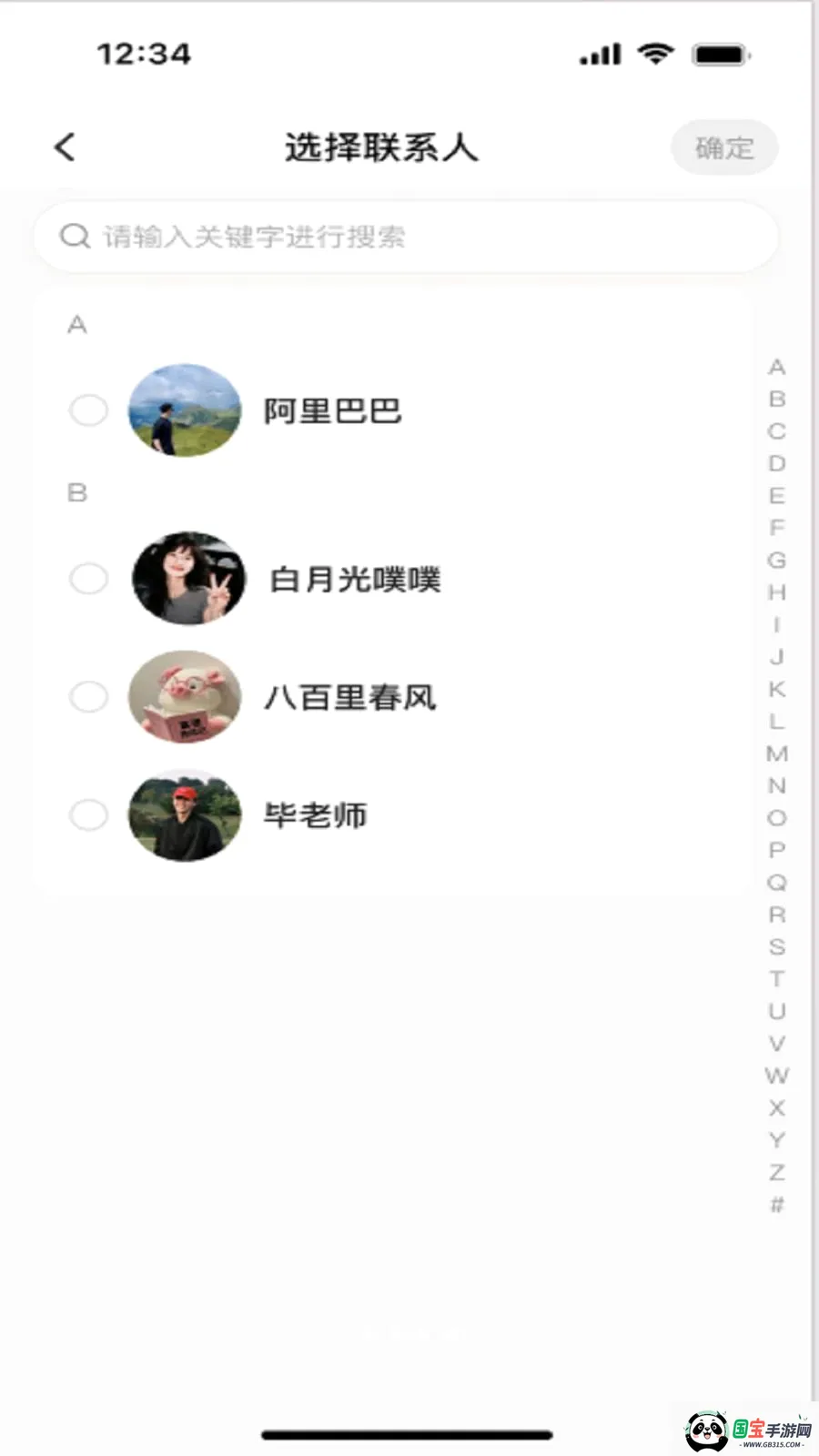Jump to the # section in the index
The height and width of the screenshot is (1456, 819).
pos(776,1205)
